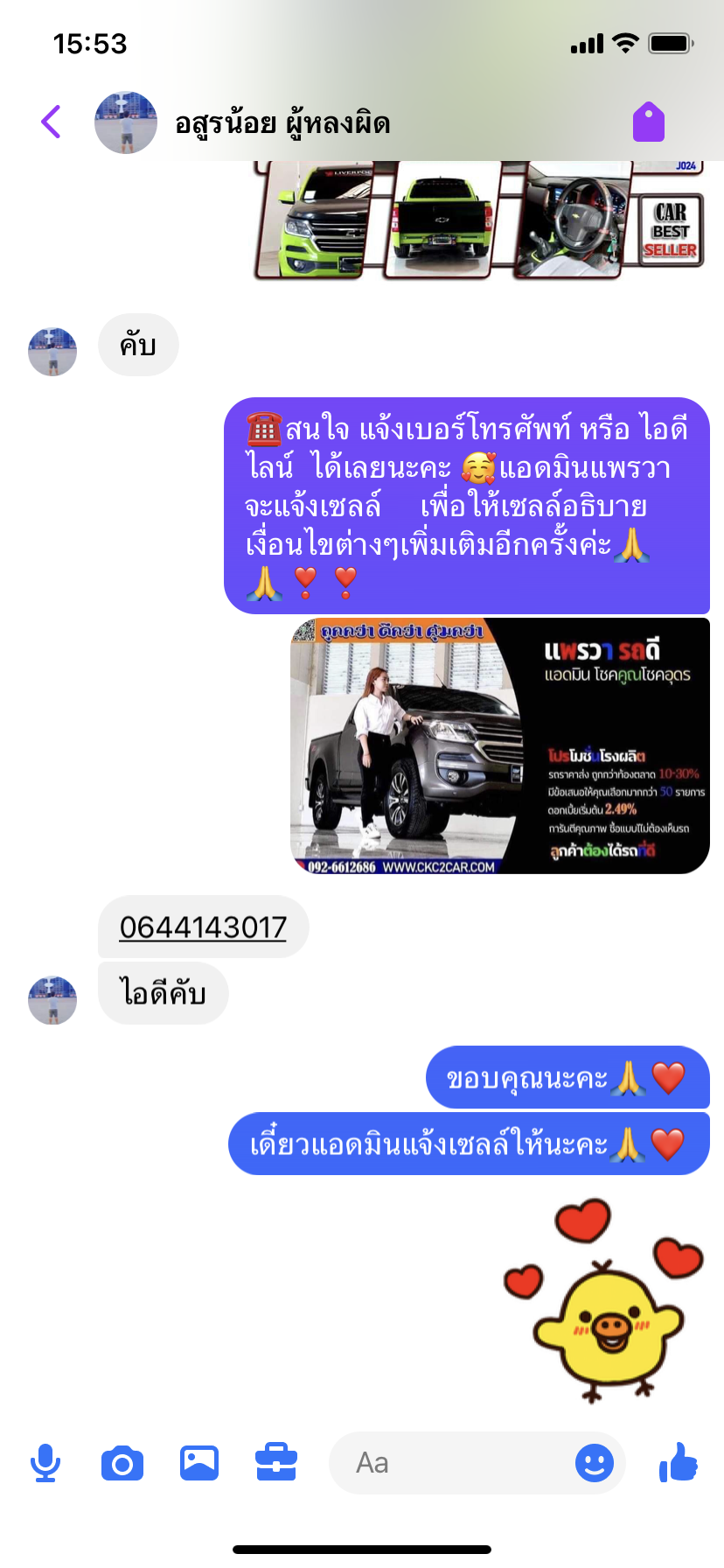The width and height of the screenshot is (724, 1568).
Task: Open the camera to take a photo
Action: pos(122,1463)
